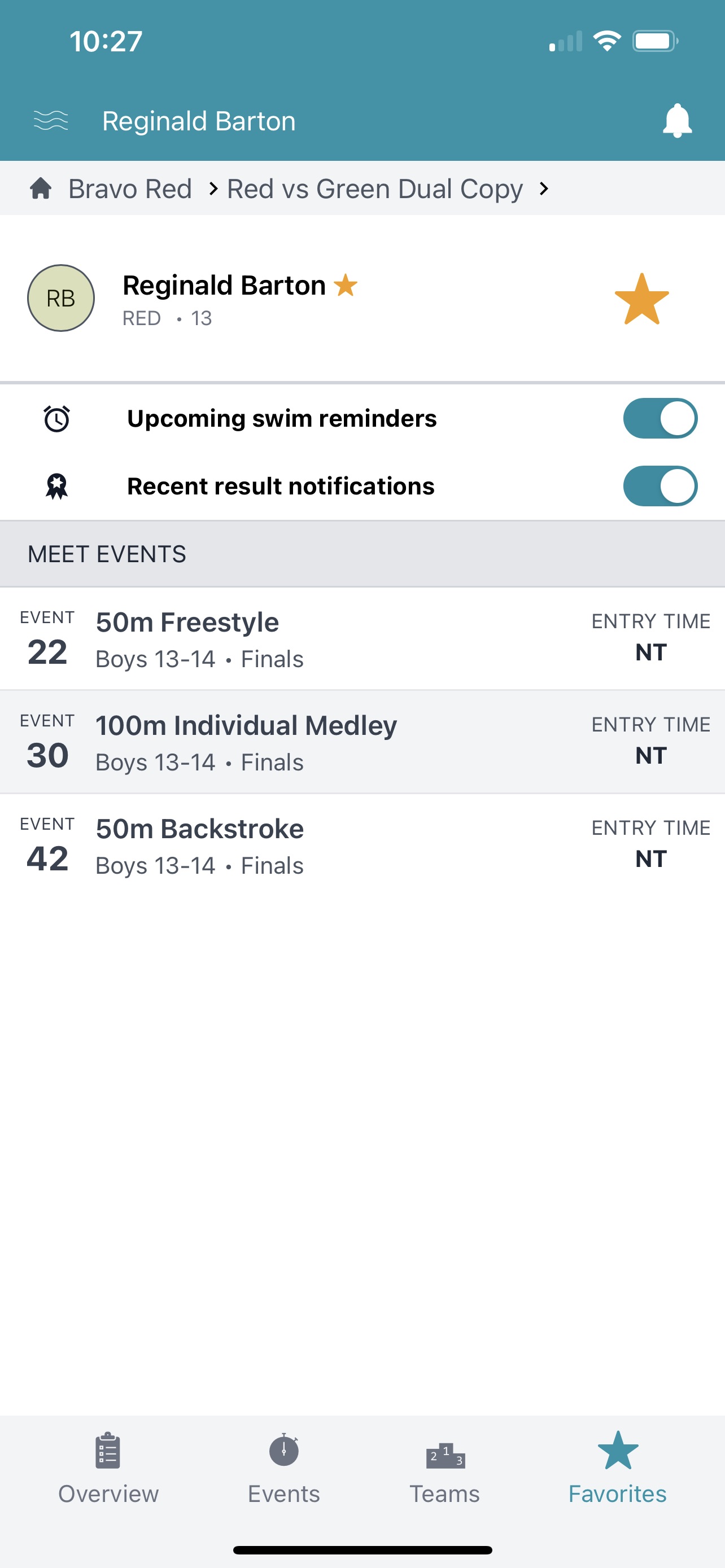
Task: Turn off Recent result notifications
Action: pyautogui.click(x=660, y=486)
